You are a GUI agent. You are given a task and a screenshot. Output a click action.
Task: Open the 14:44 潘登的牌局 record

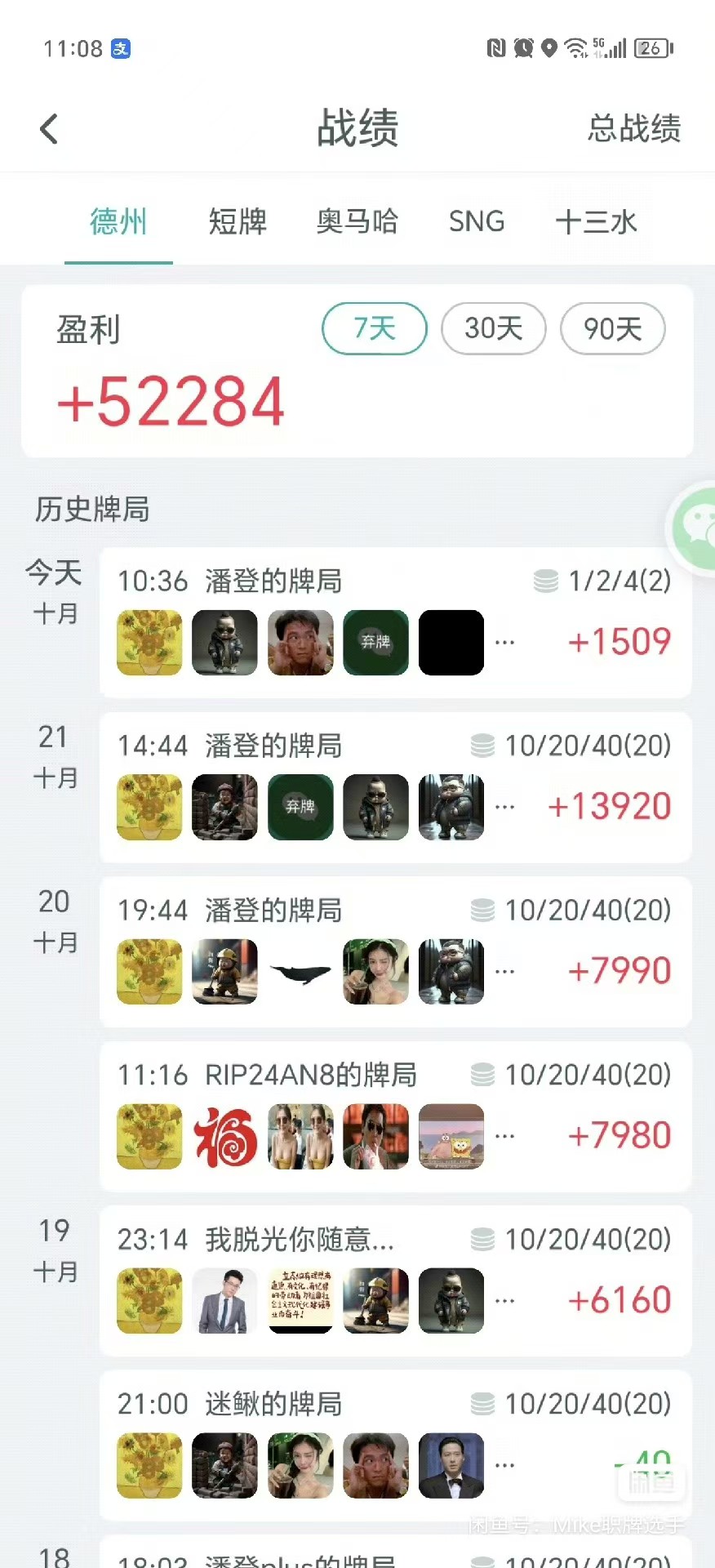(395, 787)
